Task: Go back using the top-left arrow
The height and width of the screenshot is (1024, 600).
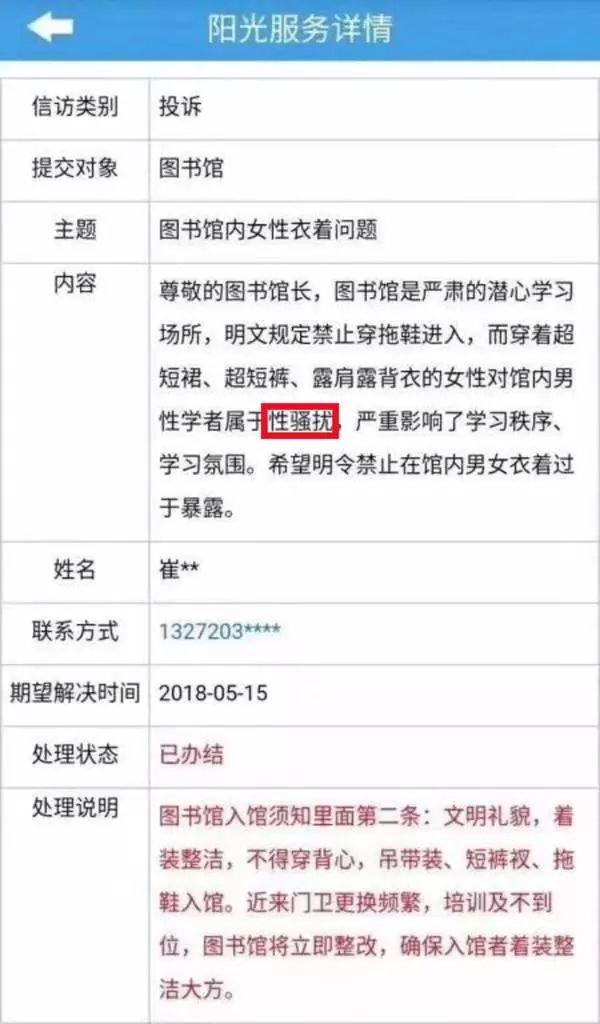Action: click(x=50, y=27)
